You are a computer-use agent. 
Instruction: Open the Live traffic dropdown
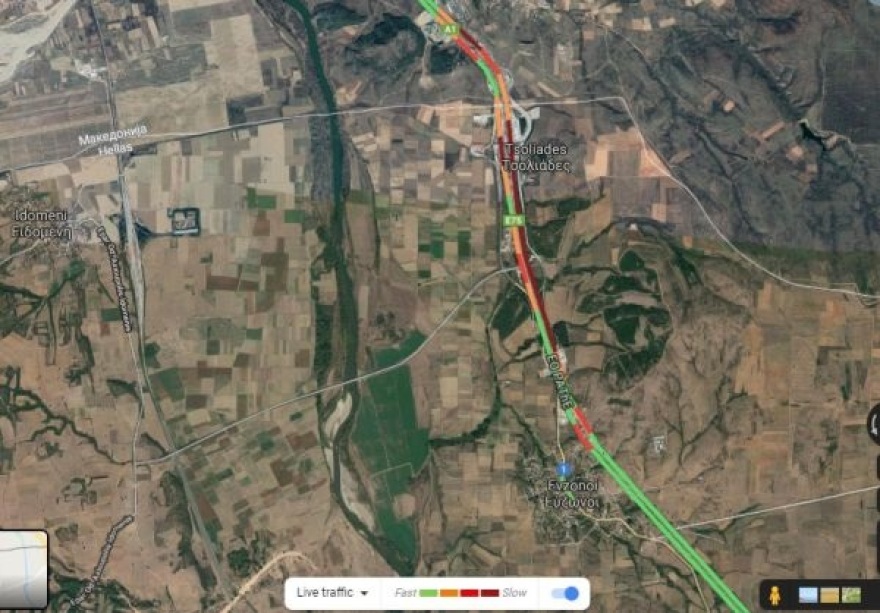click(332, 593)
